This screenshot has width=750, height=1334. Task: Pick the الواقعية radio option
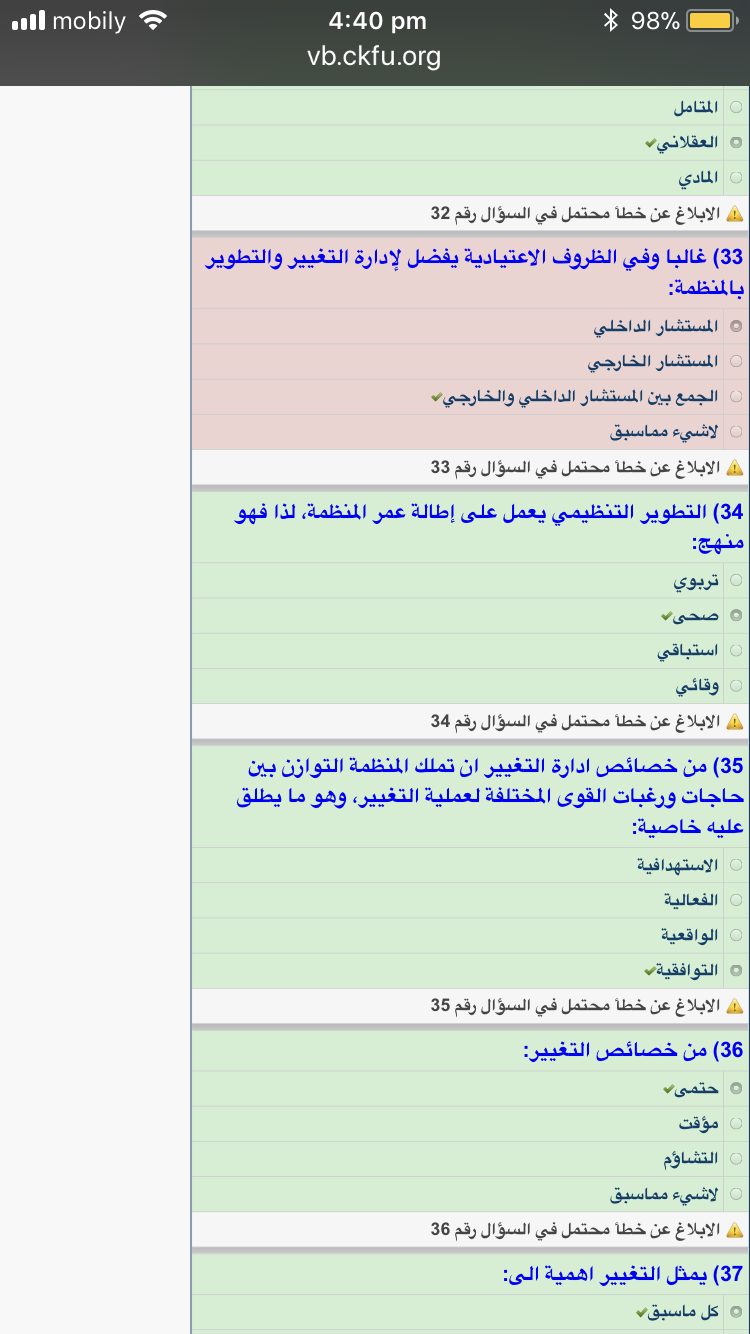tap(737, 935)
